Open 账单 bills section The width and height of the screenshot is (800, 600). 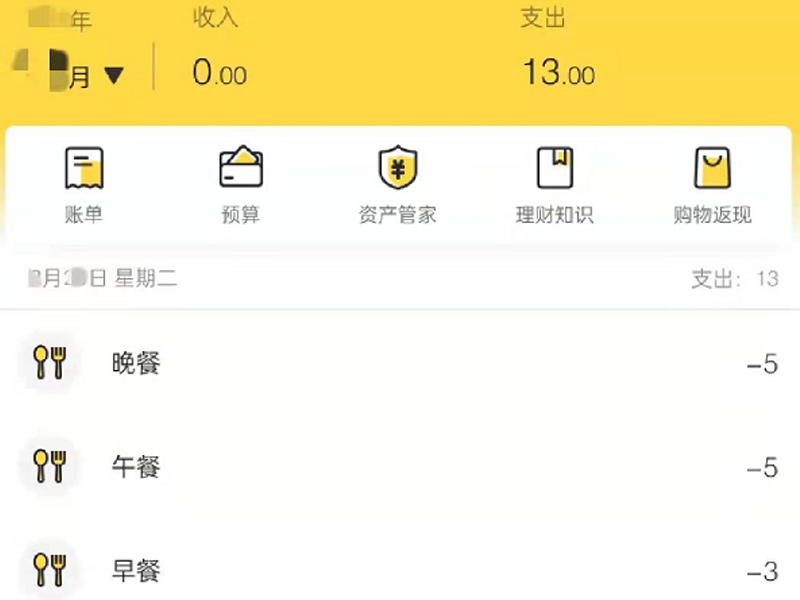(x=84, y=183)
